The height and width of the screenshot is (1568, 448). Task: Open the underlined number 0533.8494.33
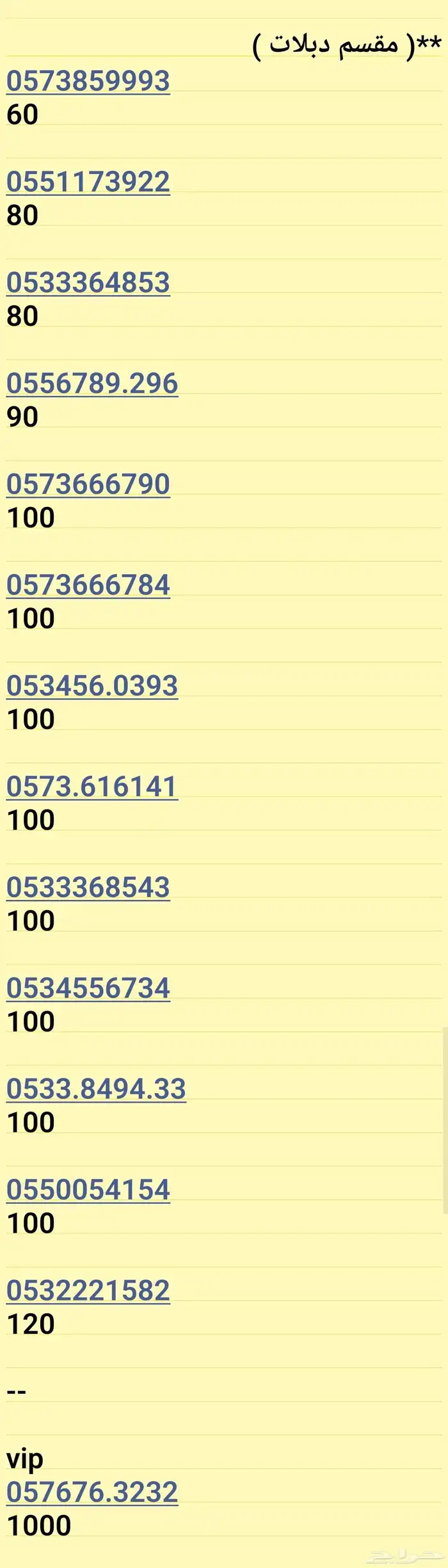coord(96,1089)
